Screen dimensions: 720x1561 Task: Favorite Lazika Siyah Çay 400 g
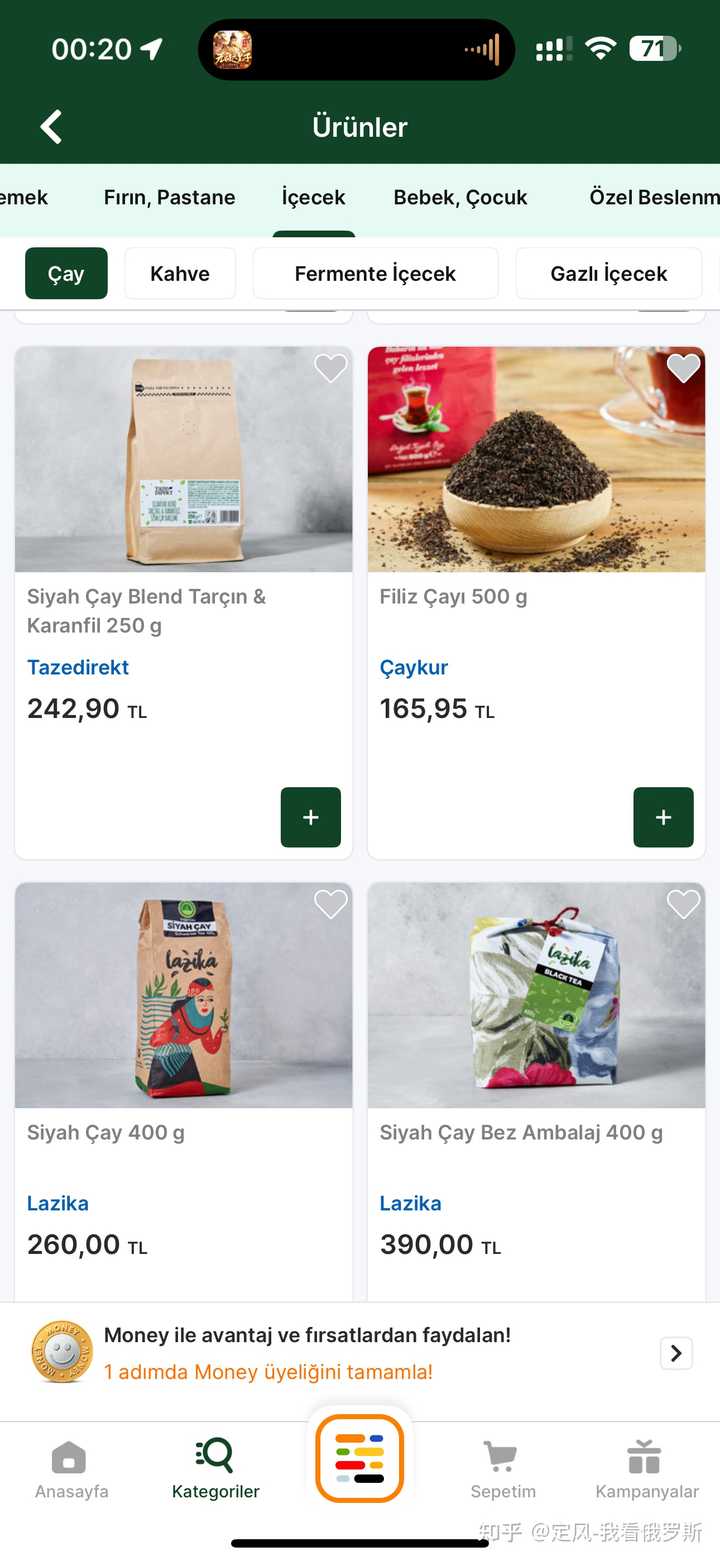(330, 904)
